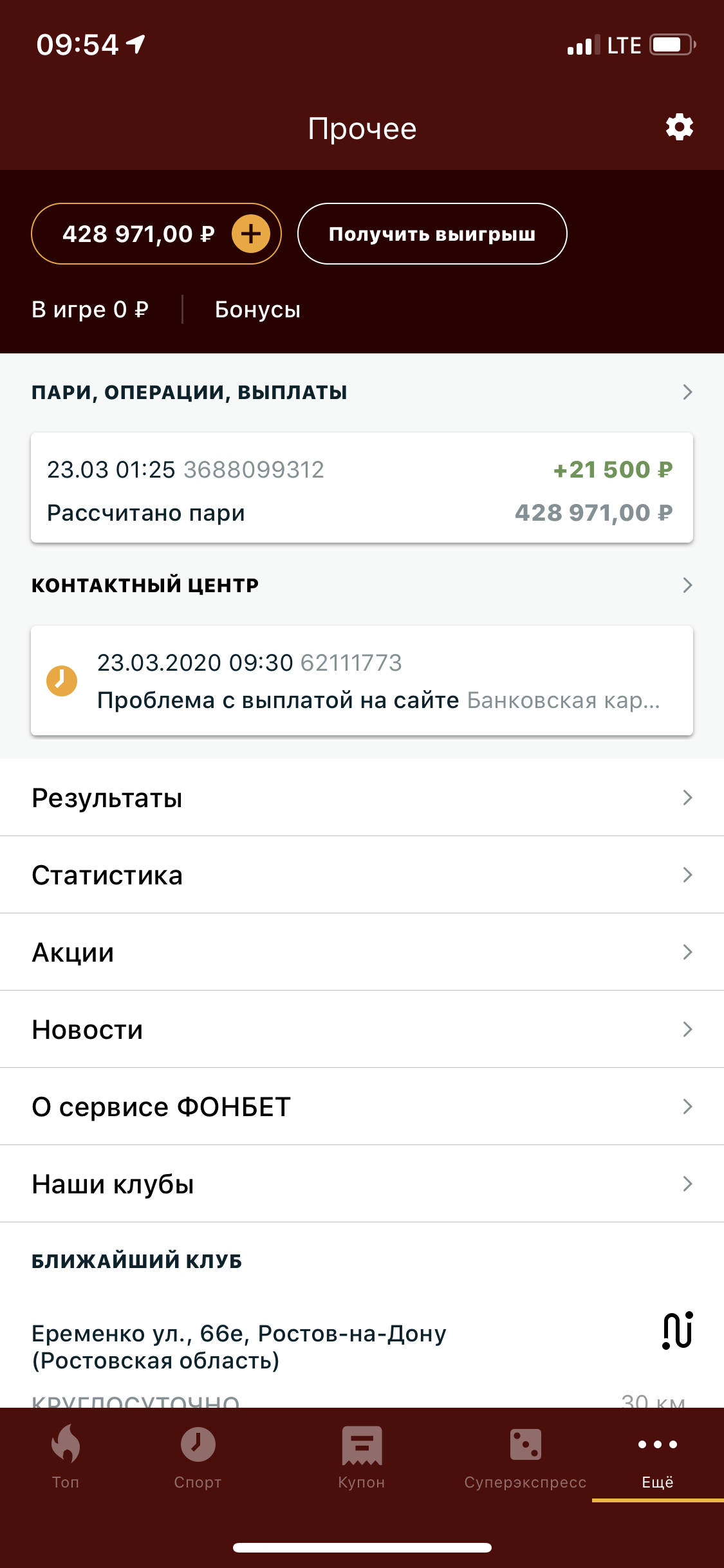724x1568 pixels.
Task: Open the Результаты row
Action: point(362,798)
